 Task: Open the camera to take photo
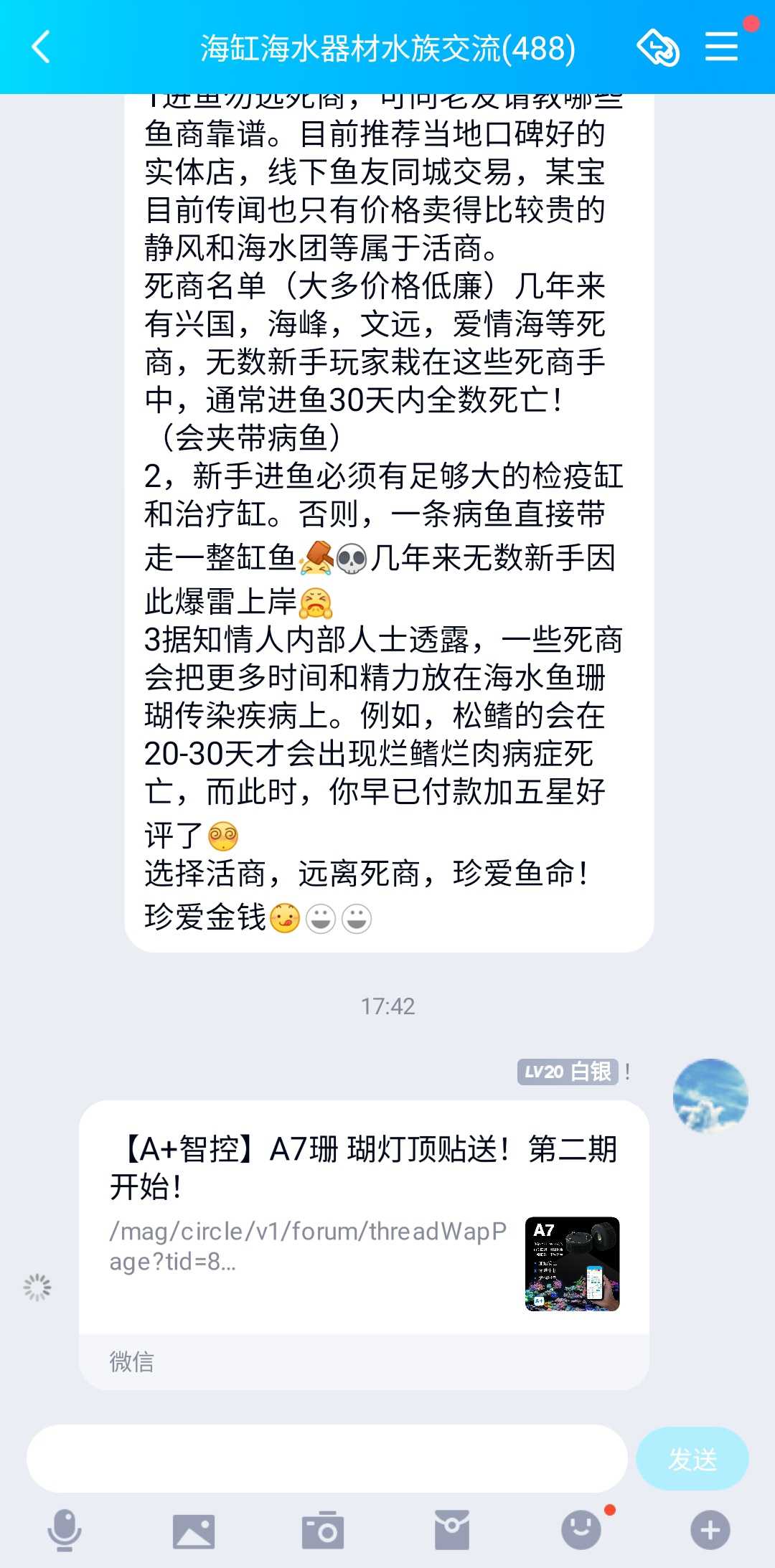pyautogui.click(x=323, y=1531)
